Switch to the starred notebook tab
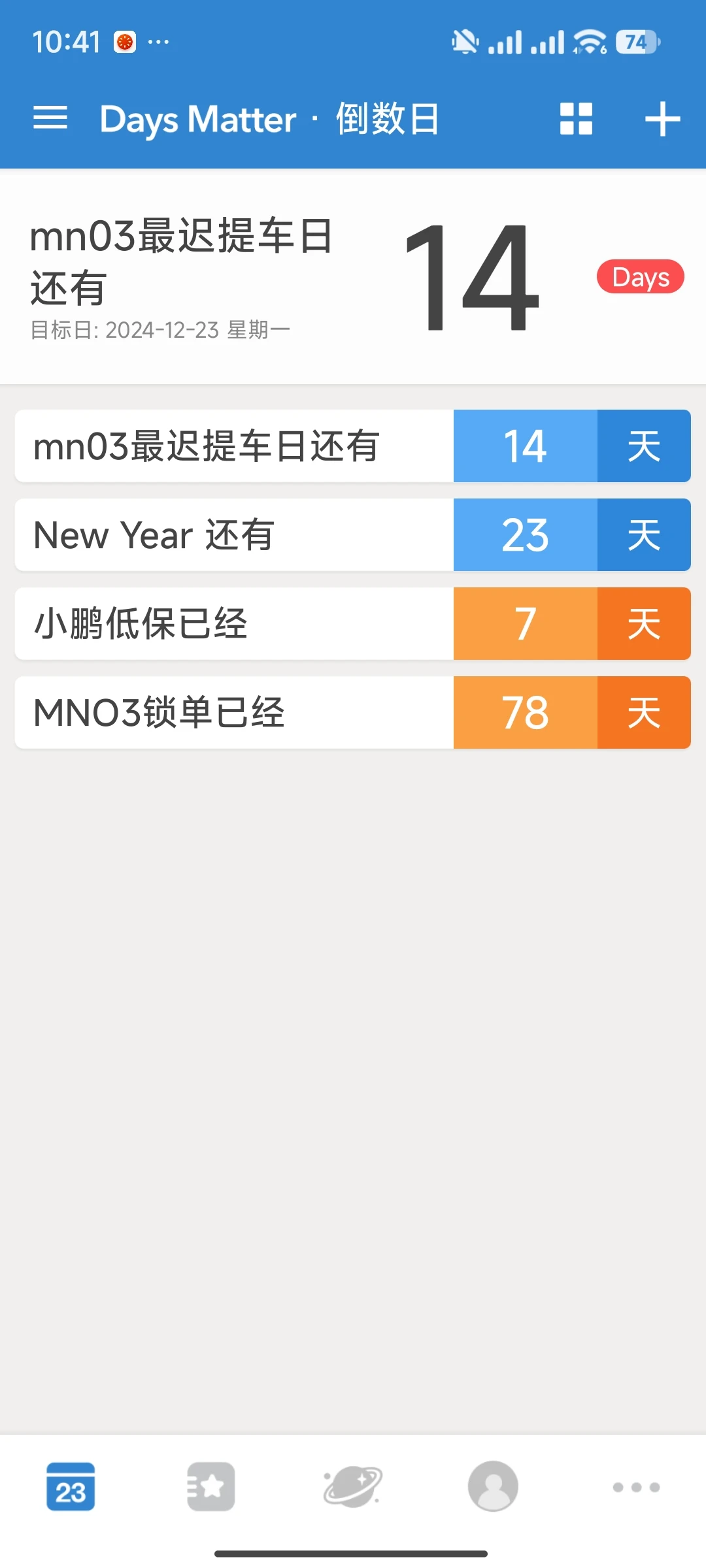The image size is (706, 1568). pos(211,1487)
